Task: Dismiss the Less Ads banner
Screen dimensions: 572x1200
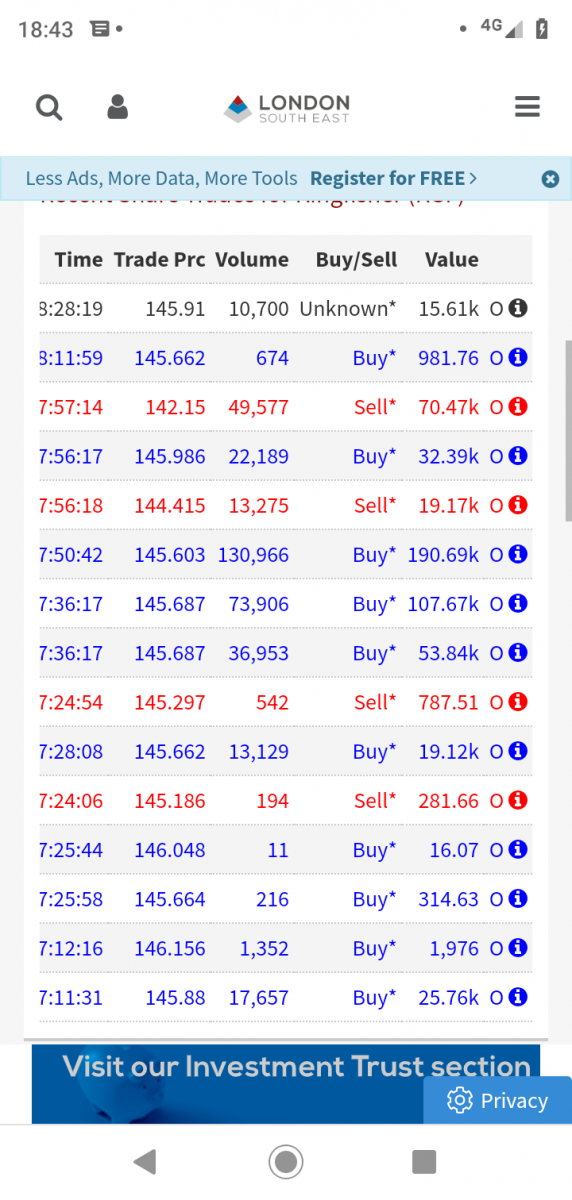Action: 550,179
